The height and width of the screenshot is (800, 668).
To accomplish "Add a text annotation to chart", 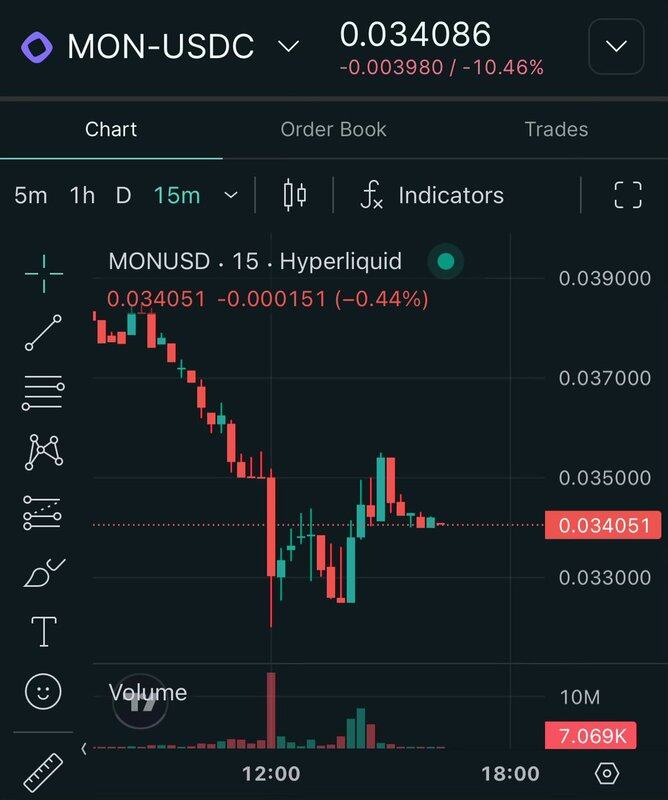I will tap(43, 632).
